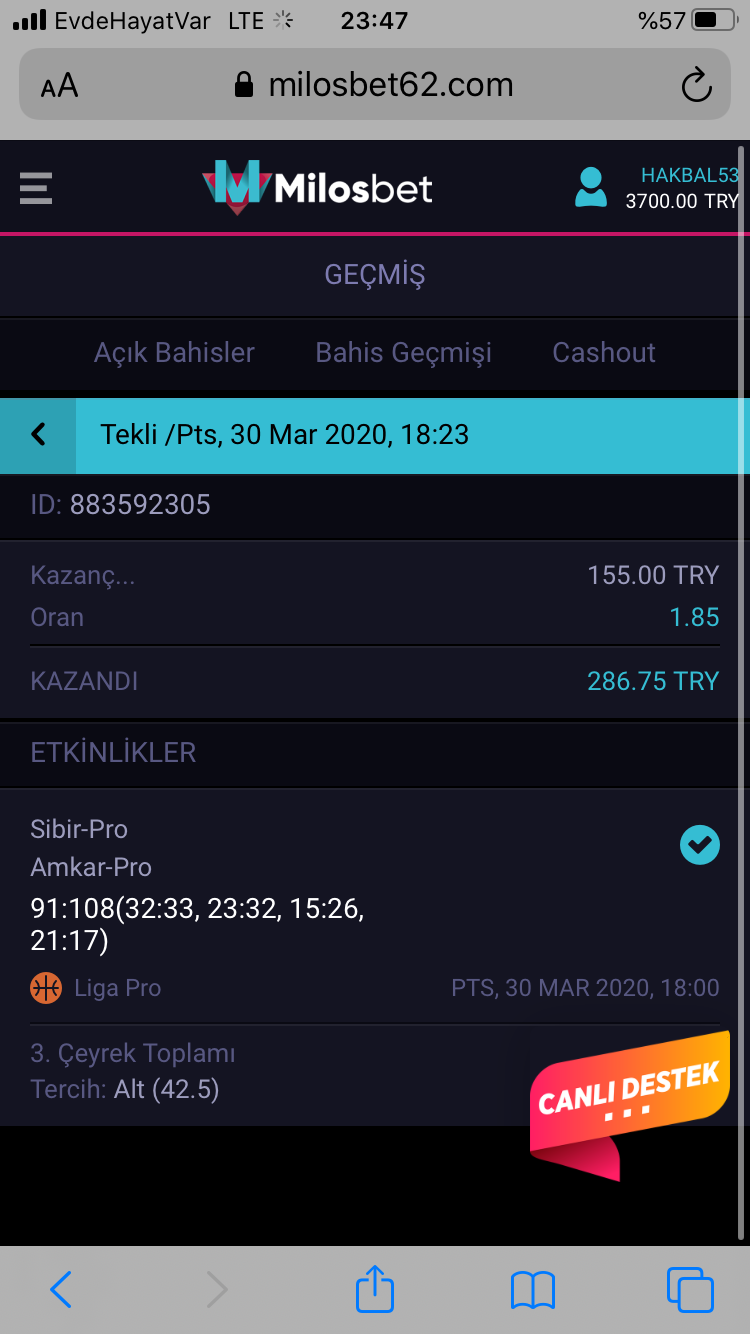Screen dimensions: 750x1334
Task: Share this page from Safari
Action: (375, 1287)
